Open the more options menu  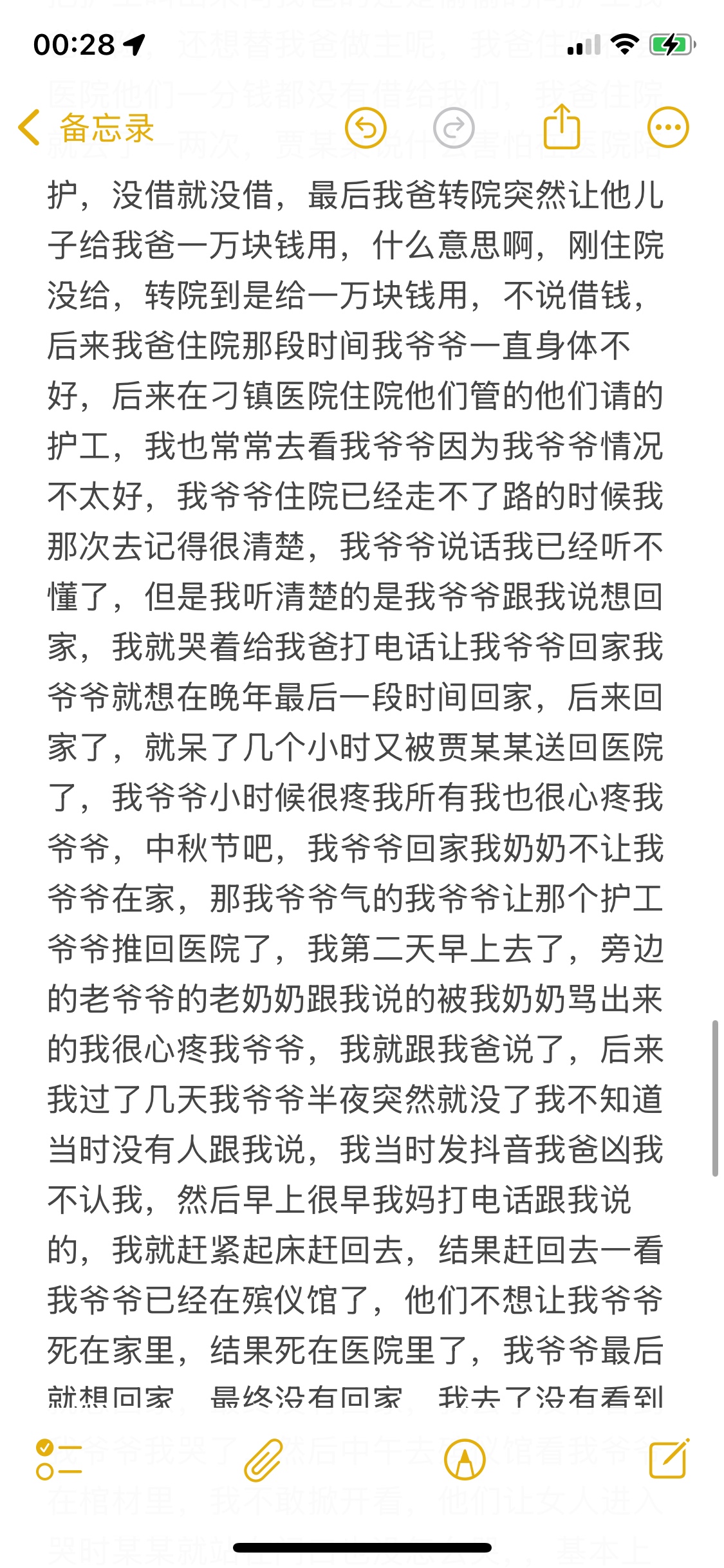click(668, 127)
